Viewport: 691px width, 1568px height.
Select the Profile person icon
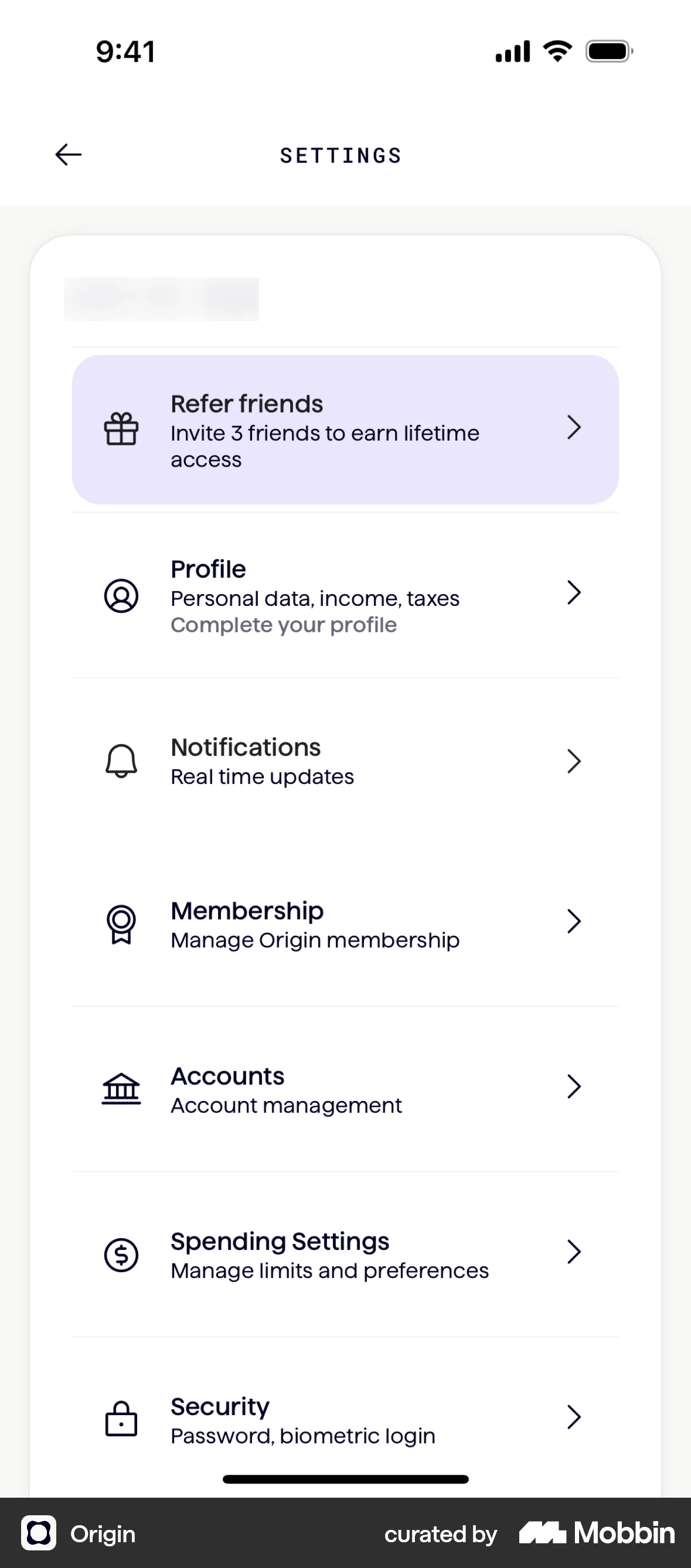point(121,597)
